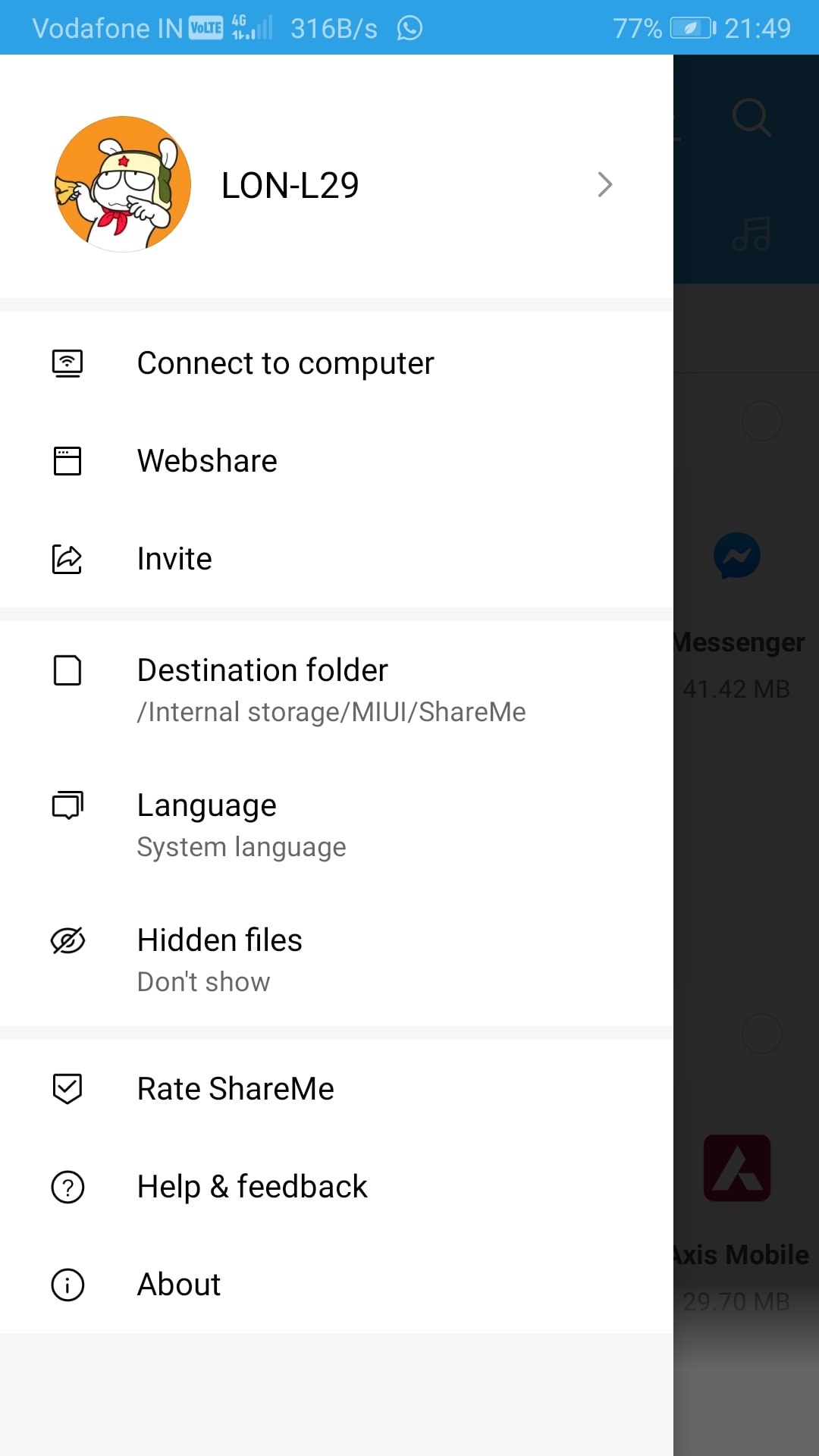Viewport: 819px width, 1456px height.
Task: Change the Destination folder setting
Action: pyautogui.click(x=337, y=689)
